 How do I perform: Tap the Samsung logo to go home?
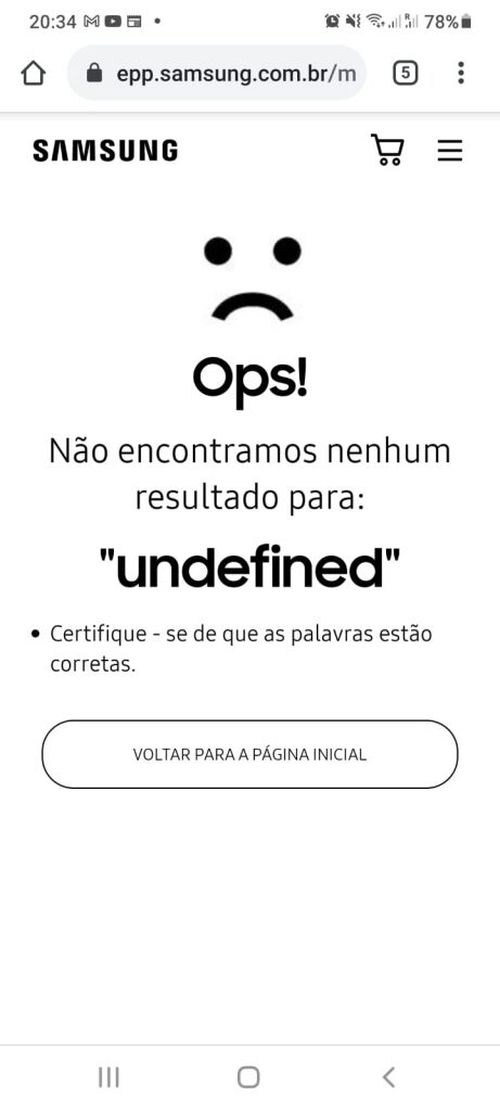pyautogui.click(x=106, y=150)
